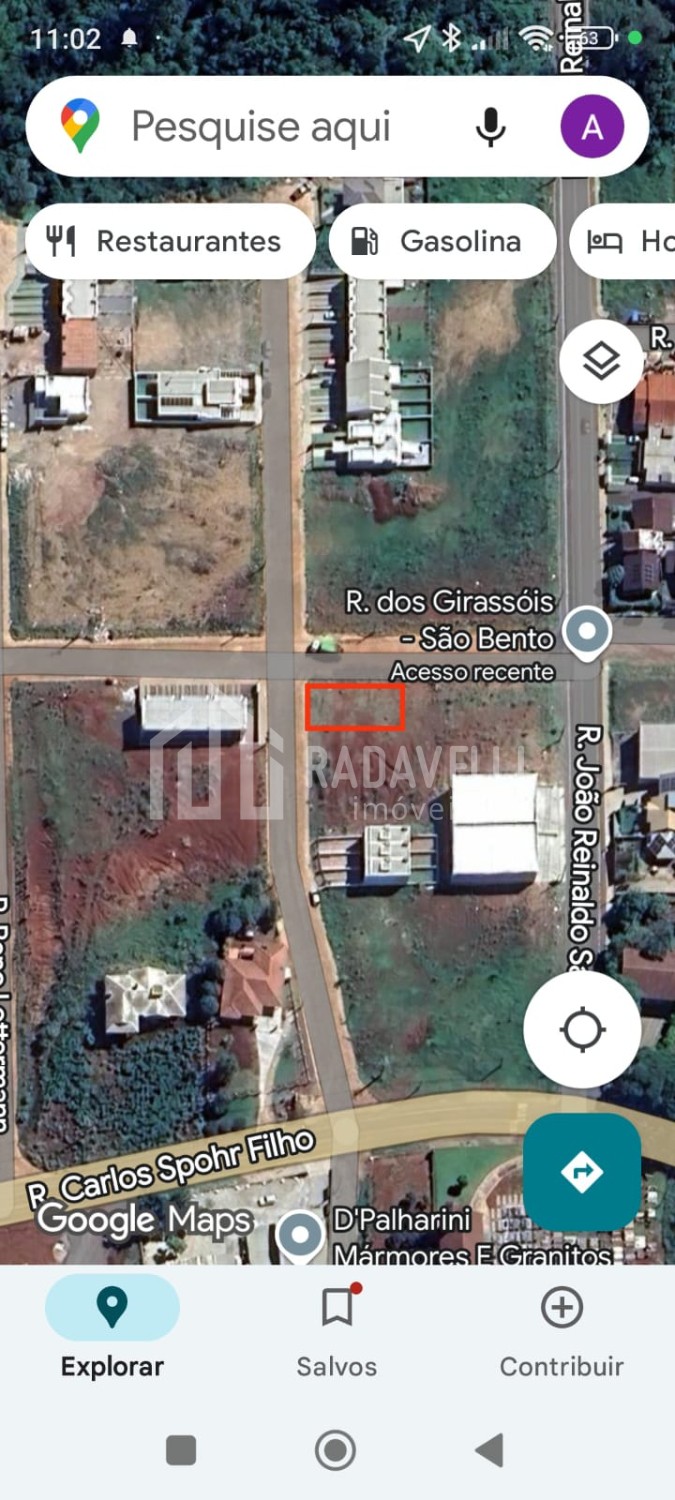Center the map on my location

(582, 1030)
